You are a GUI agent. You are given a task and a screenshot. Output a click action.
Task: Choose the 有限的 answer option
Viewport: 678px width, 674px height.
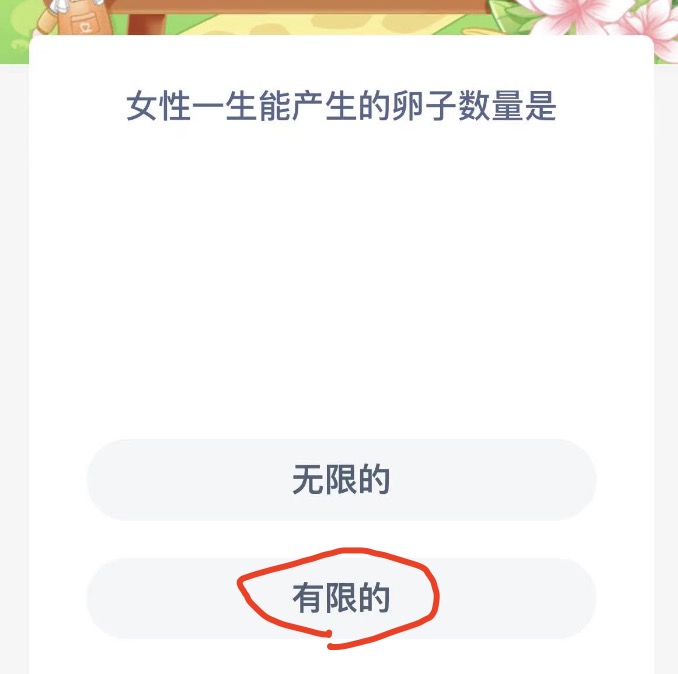pos(340,599)
